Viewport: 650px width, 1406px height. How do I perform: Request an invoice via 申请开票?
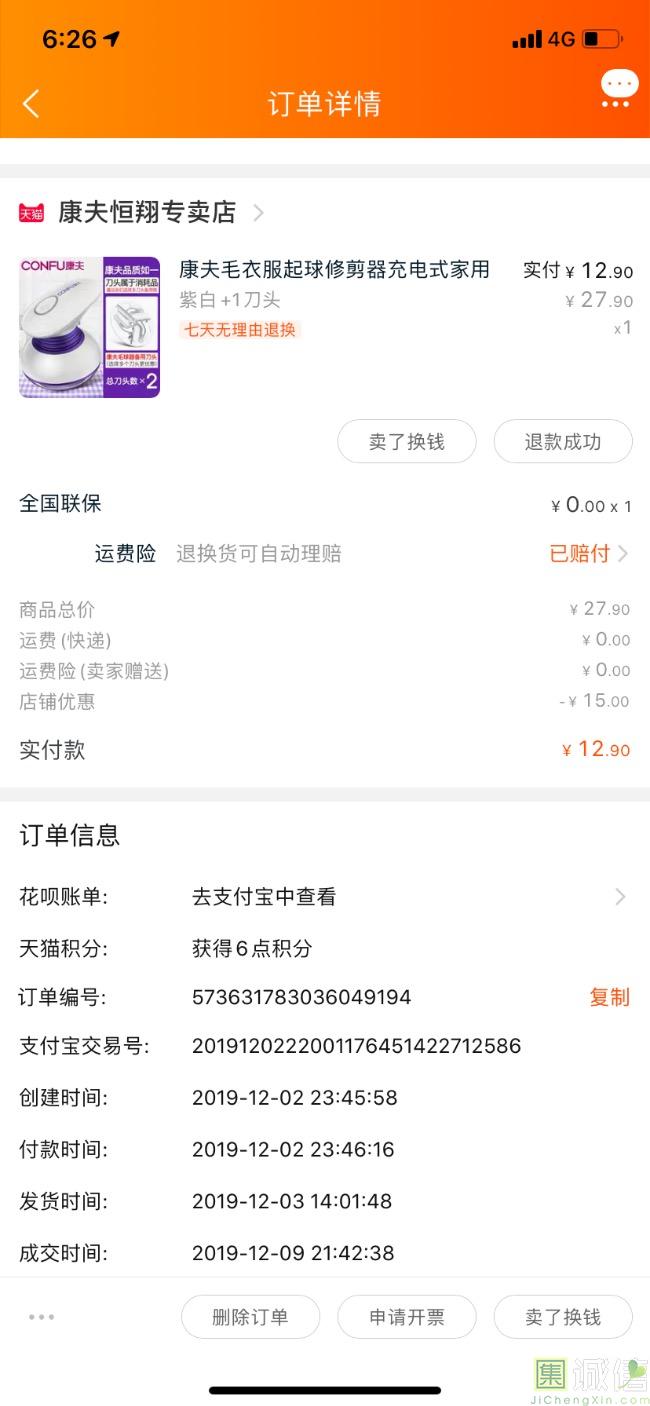[406, 1317]
